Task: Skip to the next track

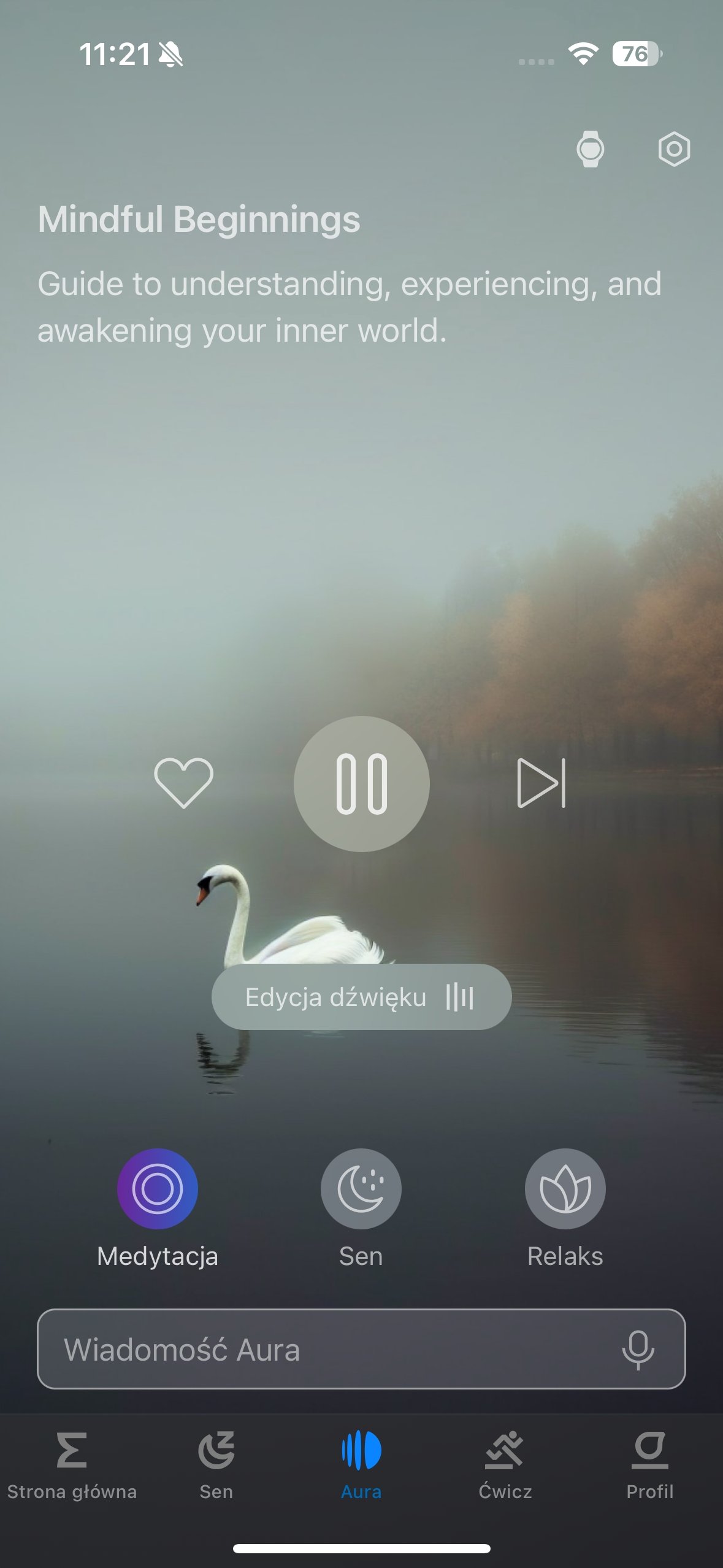Action: 541,783
